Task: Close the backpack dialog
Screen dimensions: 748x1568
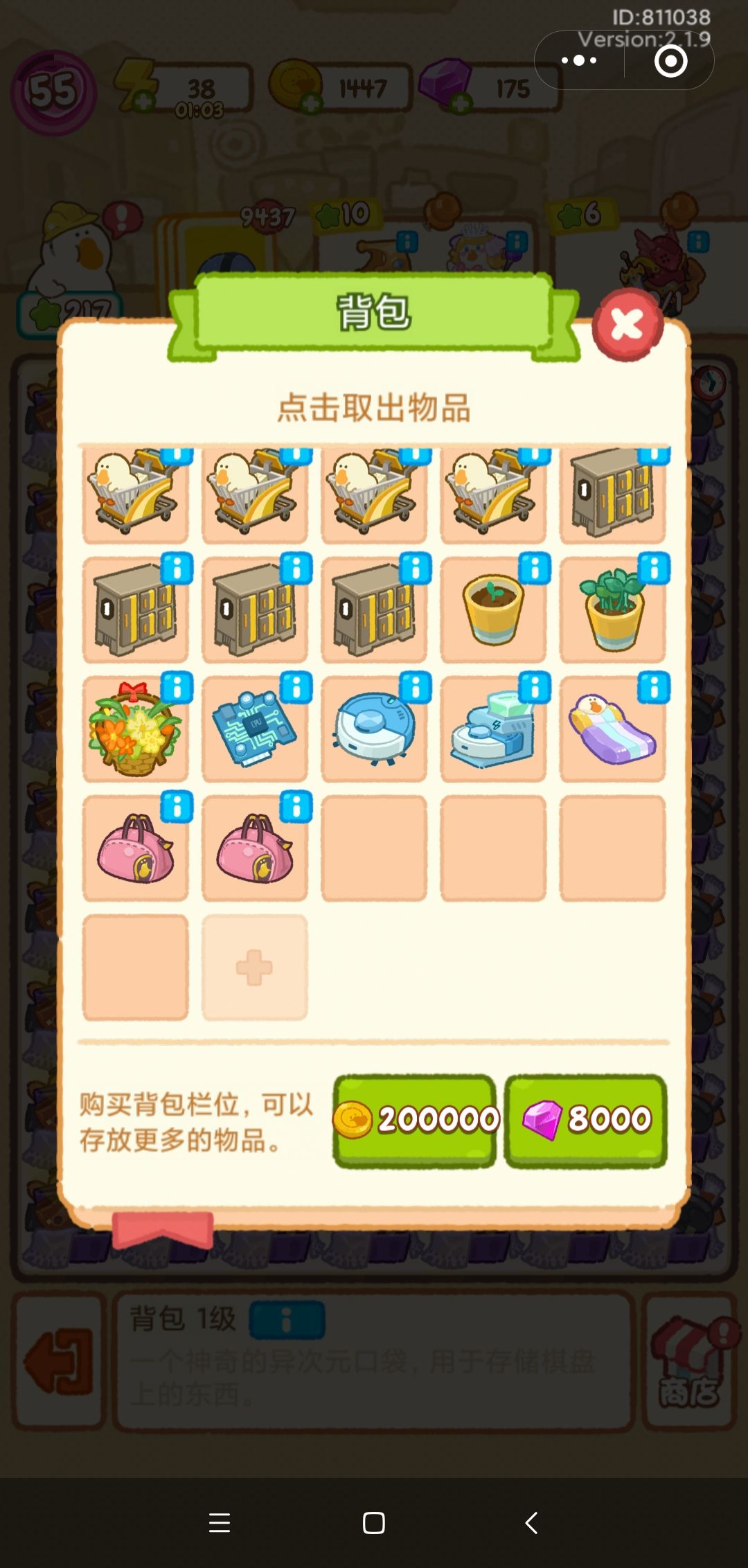Action: point(627,325)
